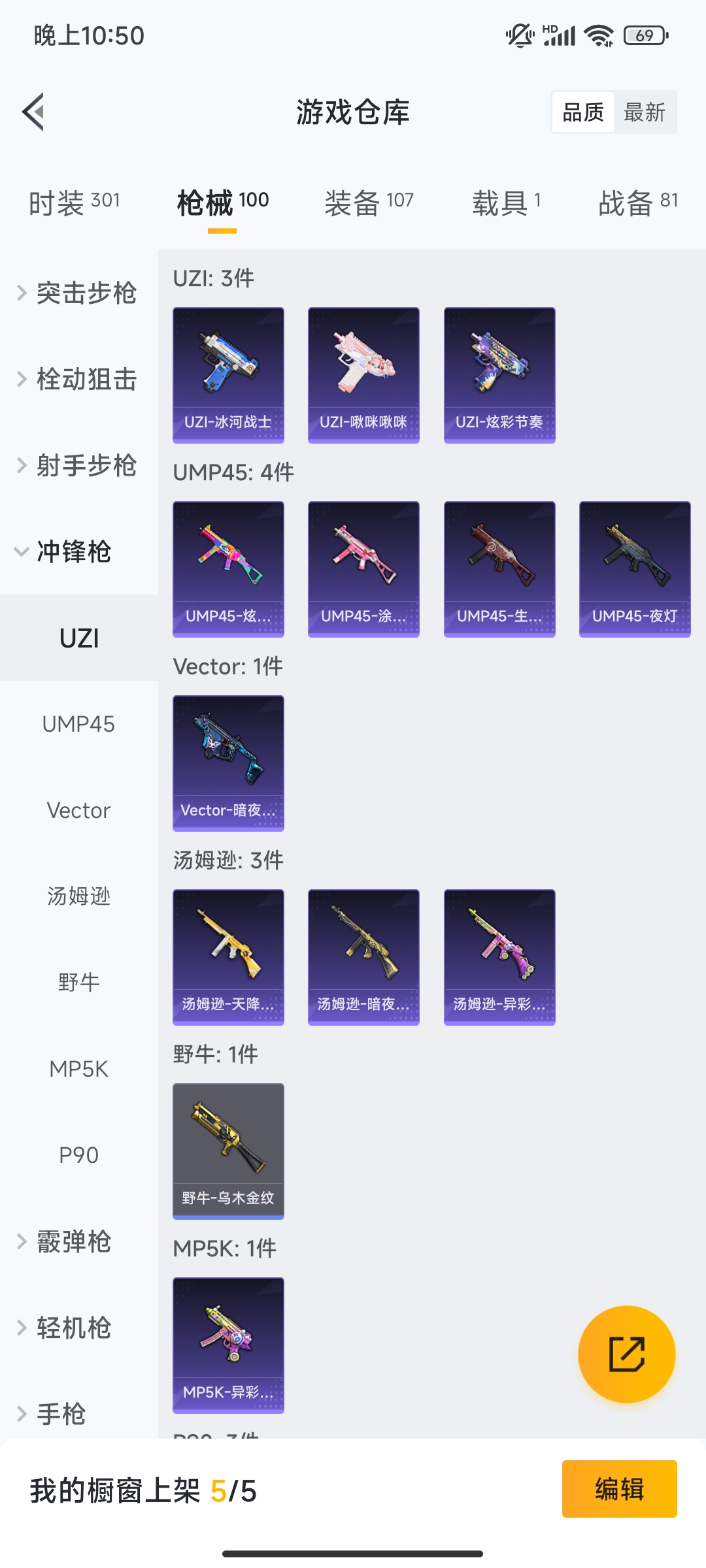Switch to the 装备 tab
Image resolution: width=706 pixels, height=1568 pixels.
(x=369, y=202)
